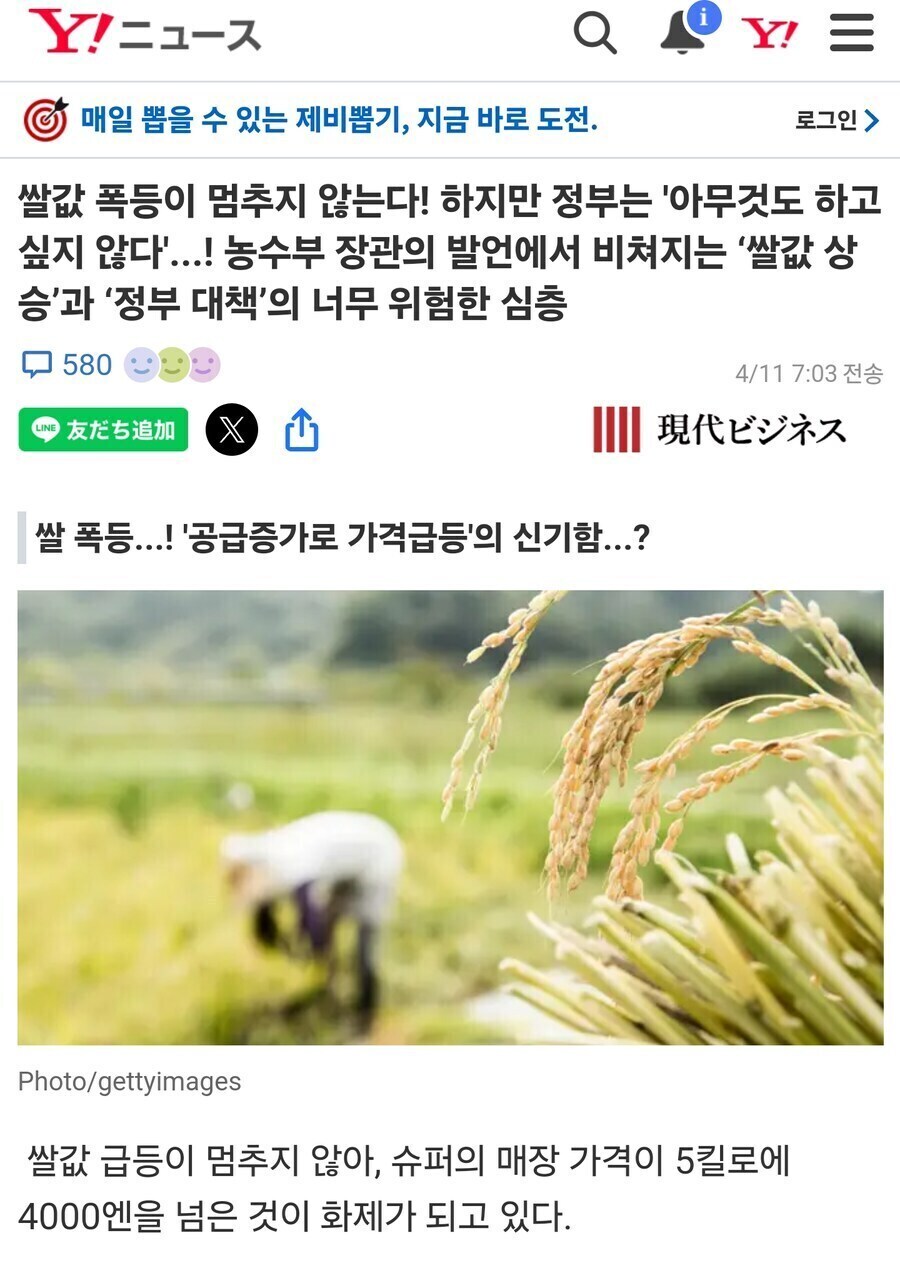Open the share icon
The width and height of the screenshot is (900, 1273).
pyautogui.click(x=302, y=431)
